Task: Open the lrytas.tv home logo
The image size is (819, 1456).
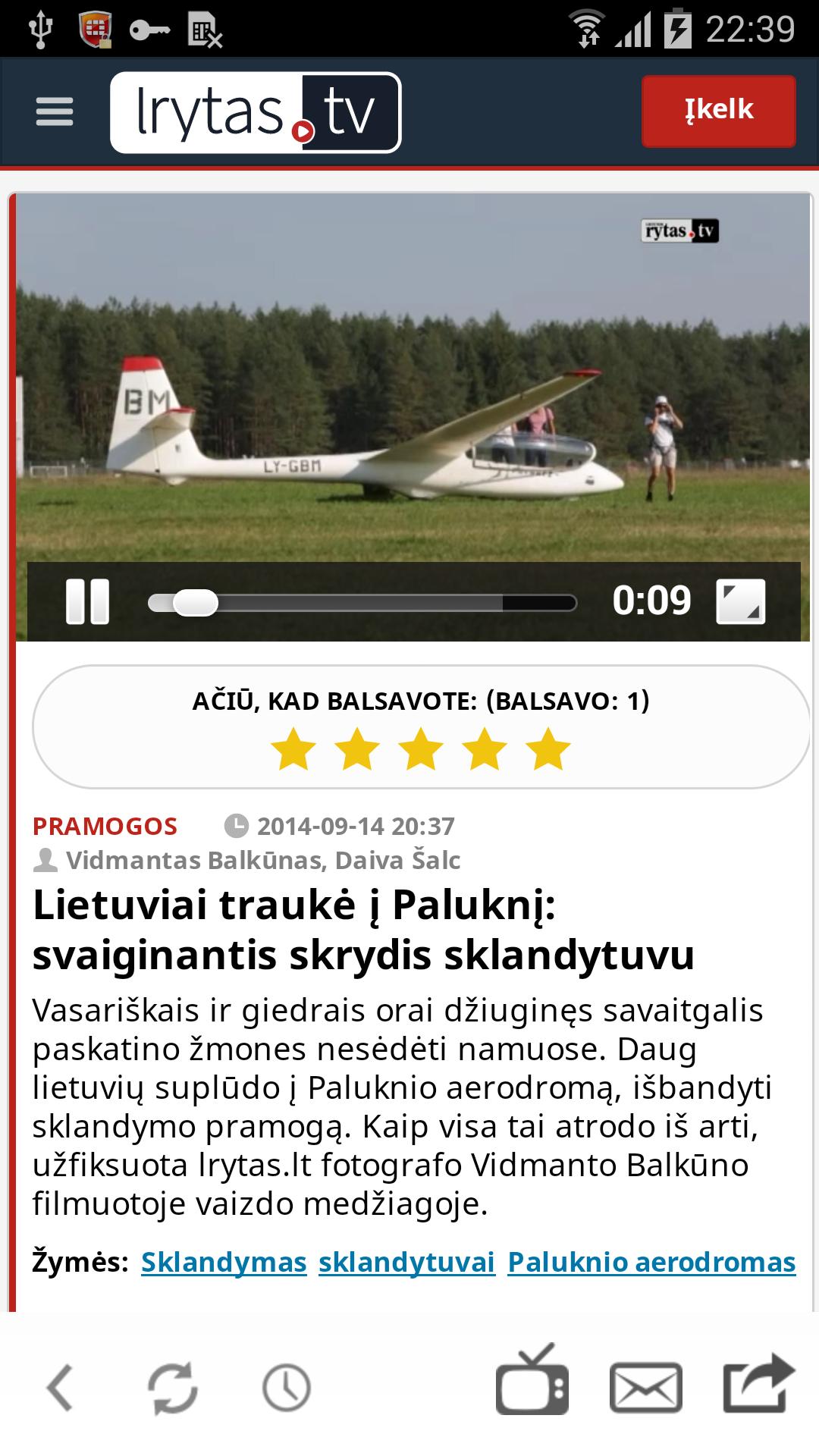Action: pyautogui.click(x=256, y=113)
